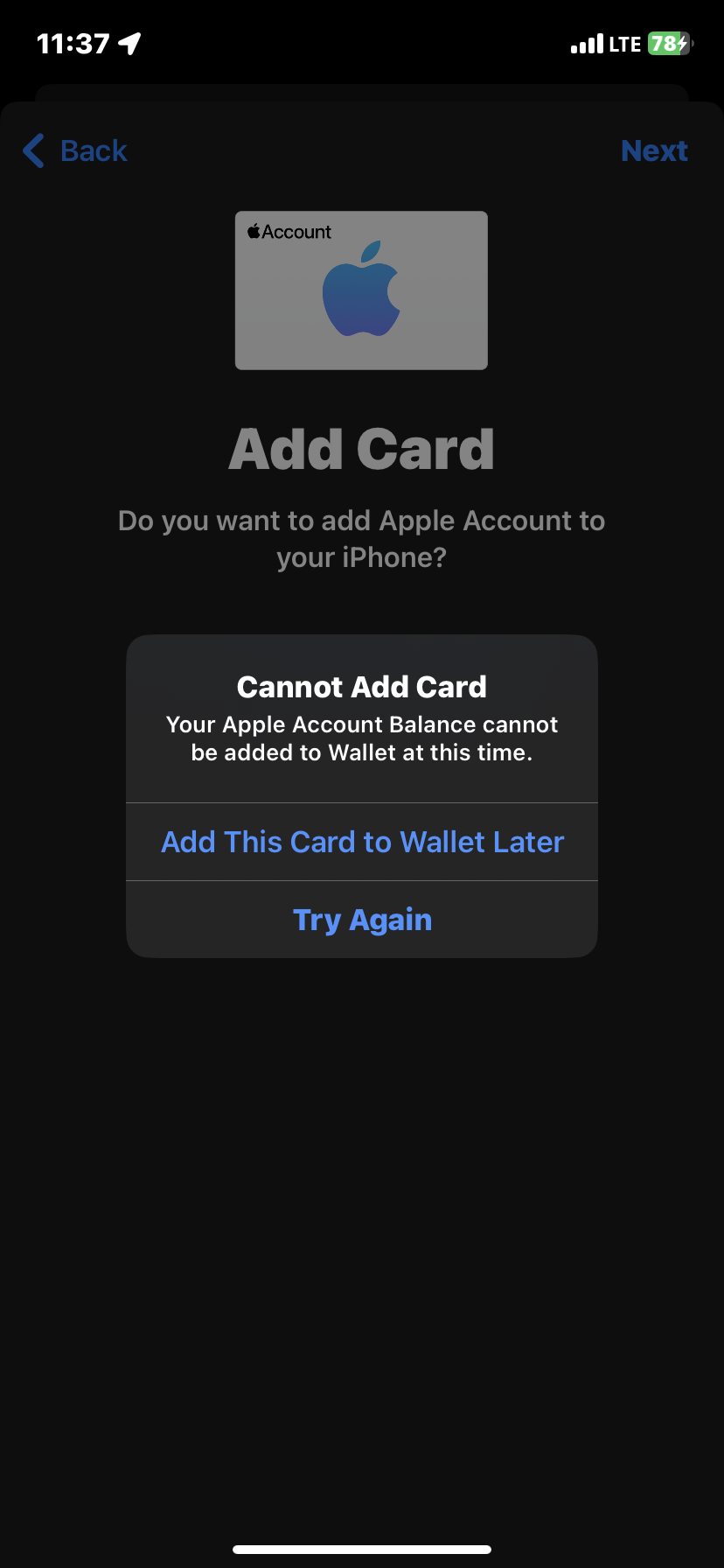Go back using the Back button

[75, 150]
